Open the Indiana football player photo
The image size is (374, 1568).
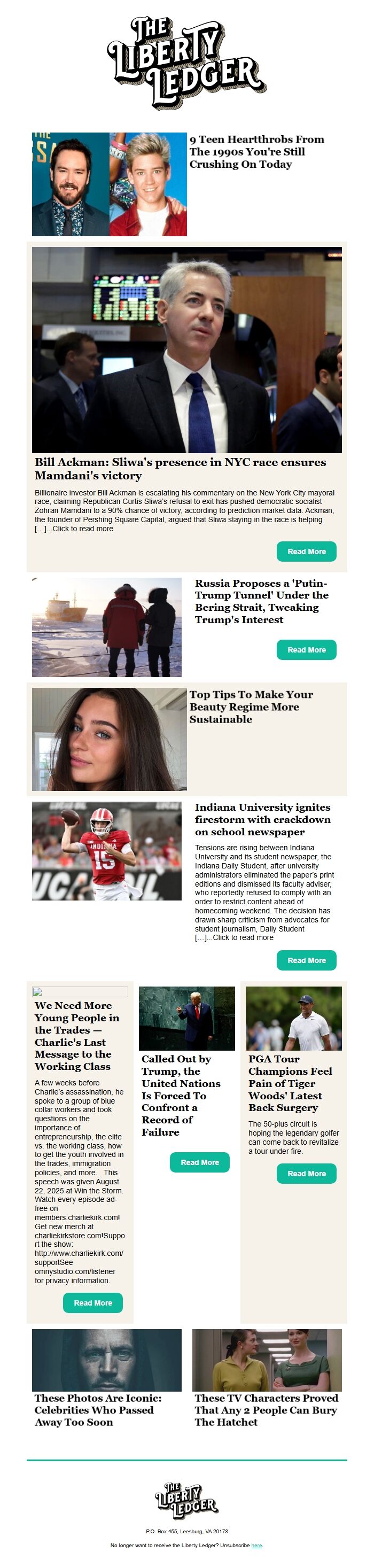tap(106, 851)
